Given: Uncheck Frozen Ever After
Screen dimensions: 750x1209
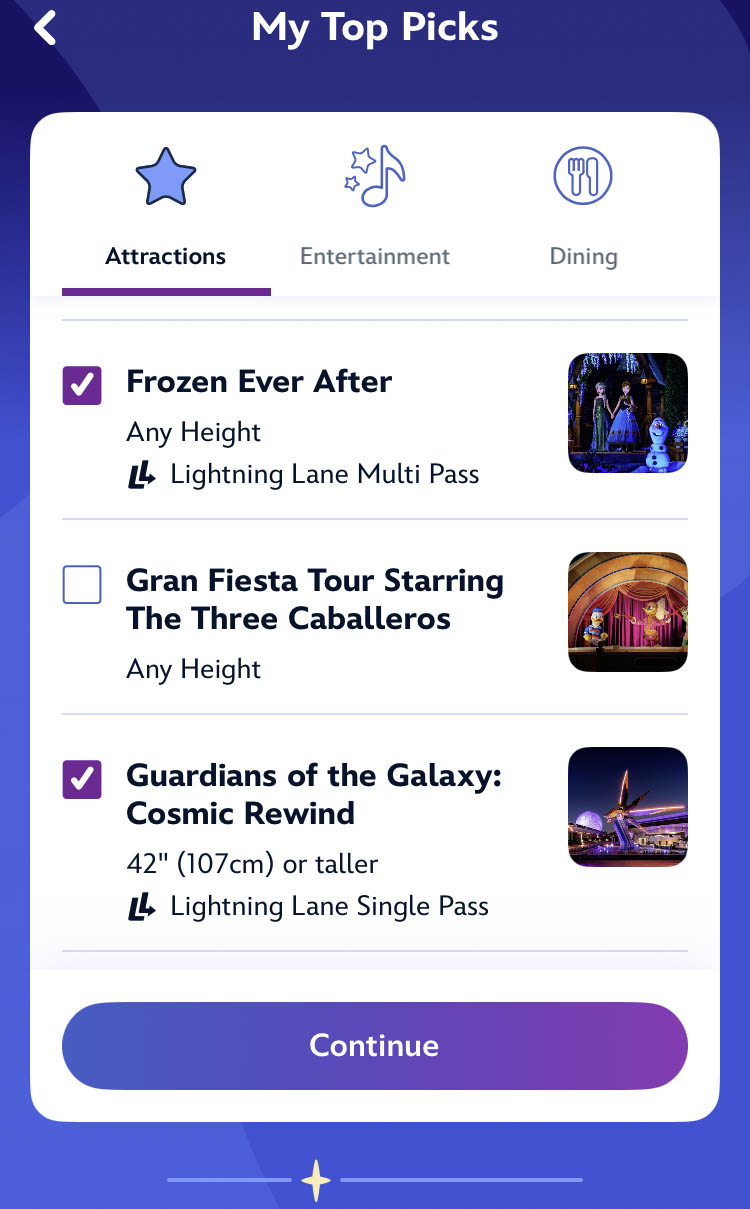Looking at the screenshot, I should [x=82, y=385].
